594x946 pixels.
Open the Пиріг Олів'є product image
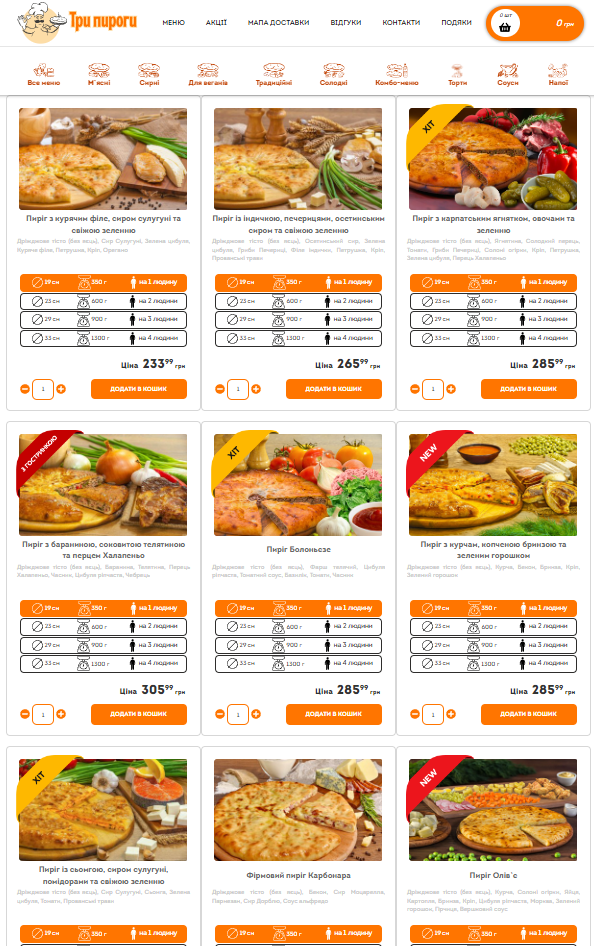493,810
